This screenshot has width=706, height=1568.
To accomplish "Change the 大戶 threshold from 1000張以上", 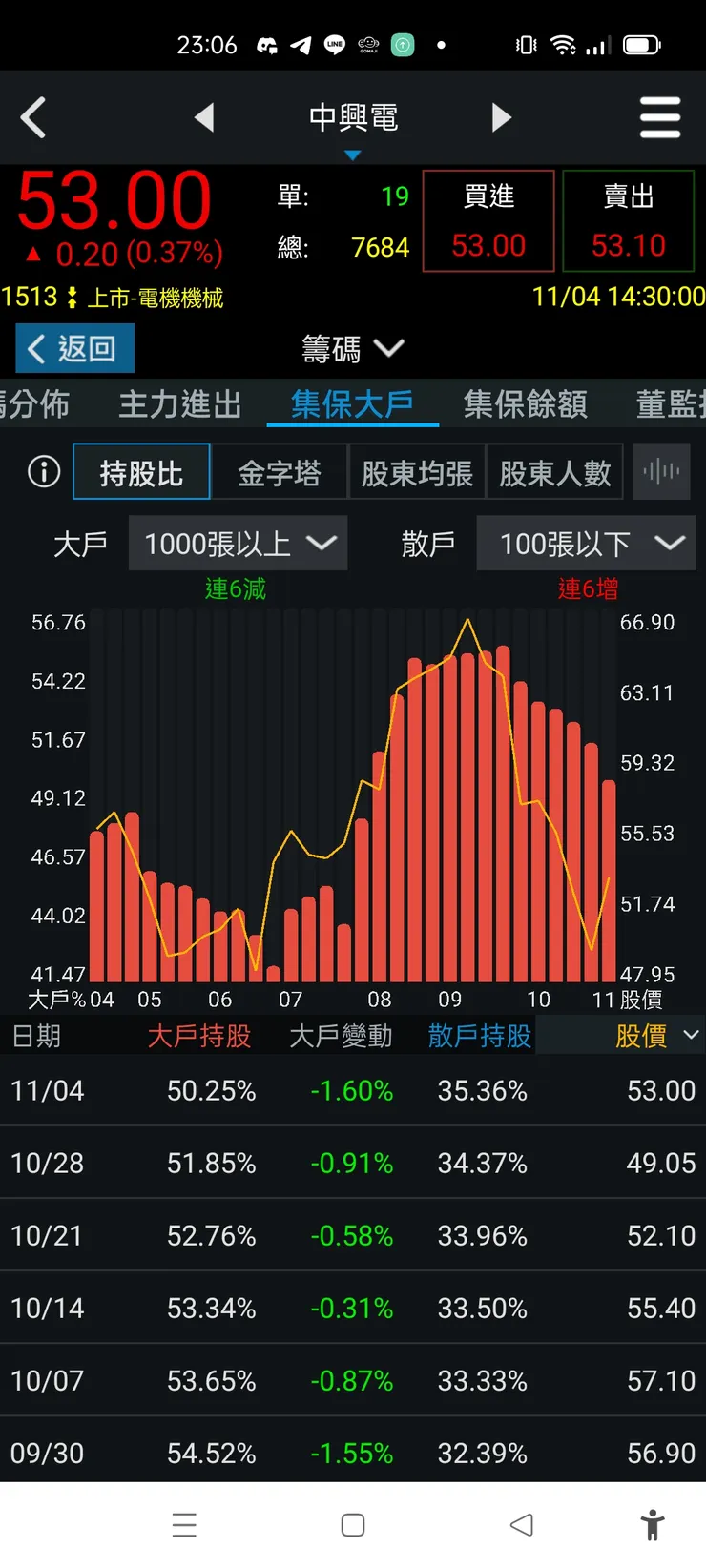I will point(238,543).
